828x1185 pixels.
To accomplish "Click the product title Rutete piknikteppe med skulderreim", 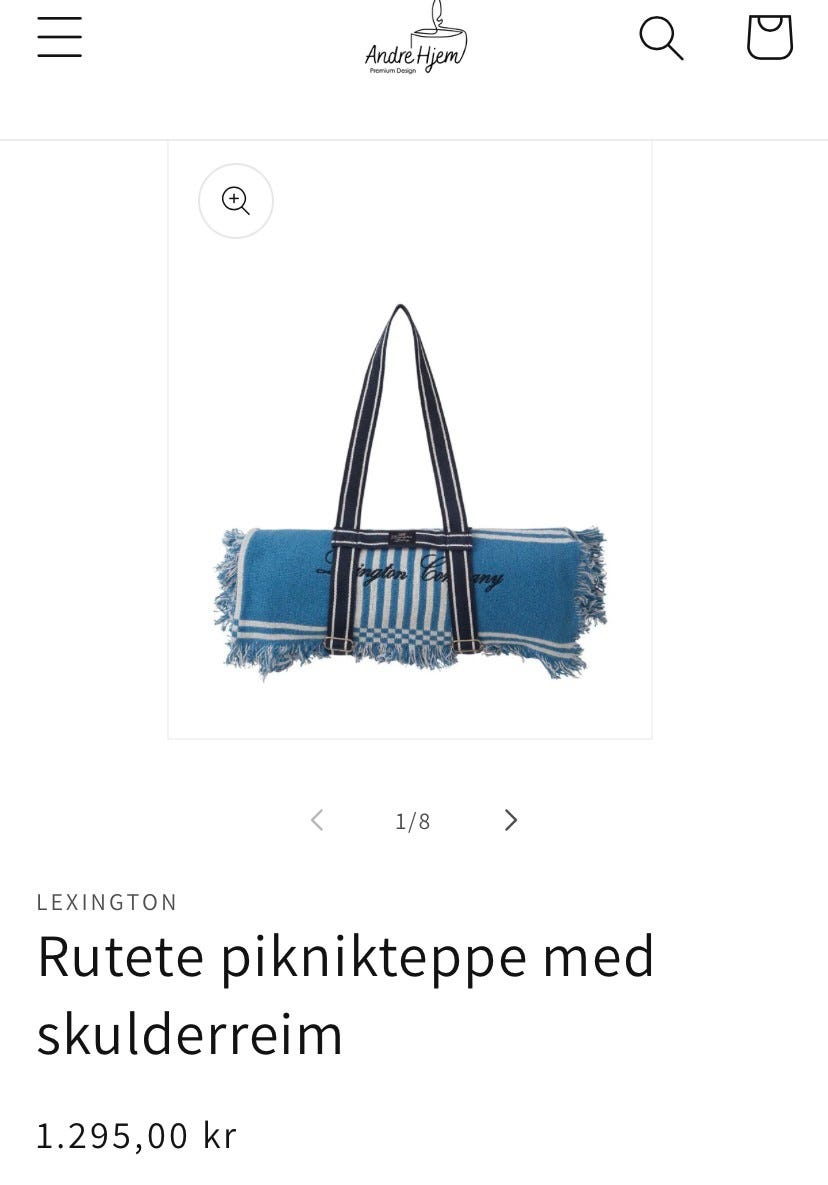I will pos(345,993).
